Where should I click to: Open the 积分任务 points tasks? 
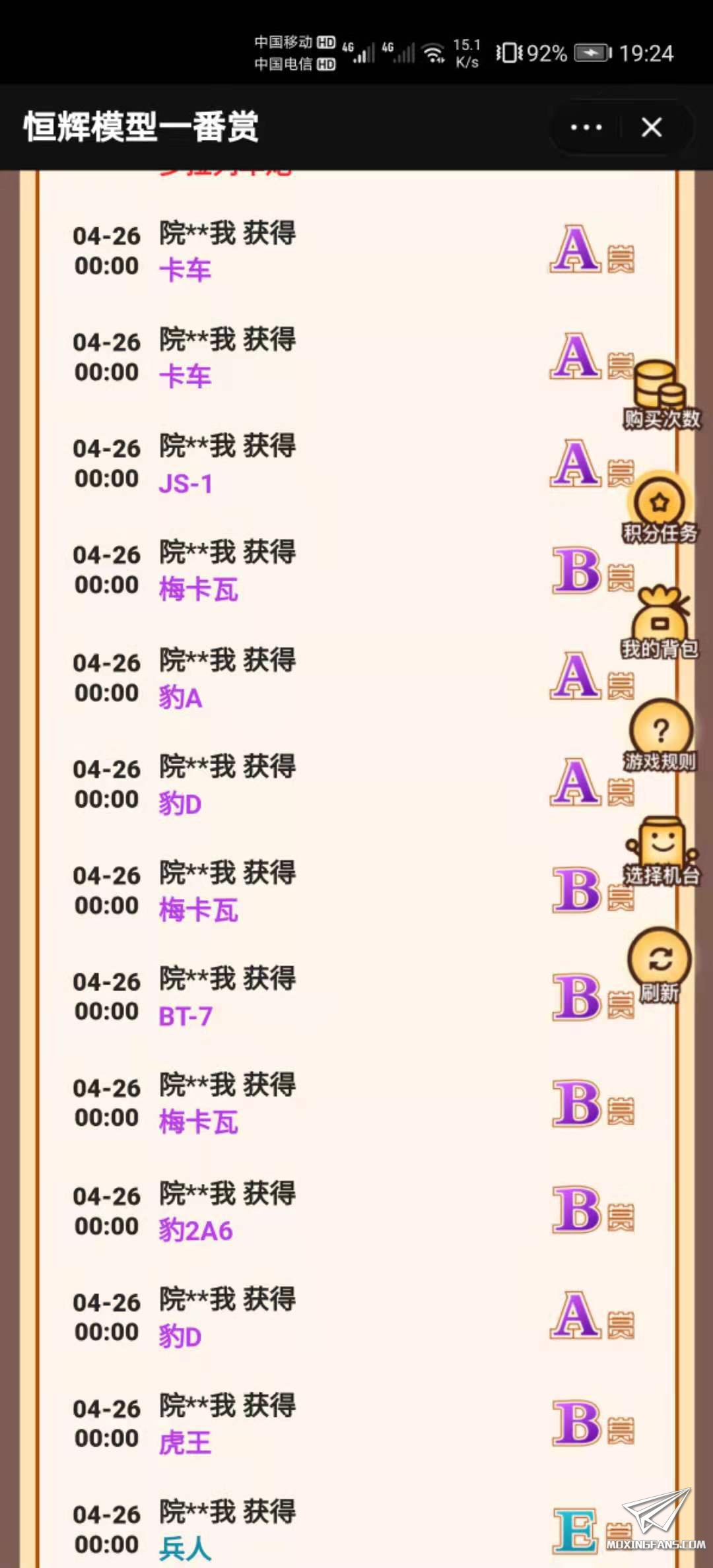[660, 509]
